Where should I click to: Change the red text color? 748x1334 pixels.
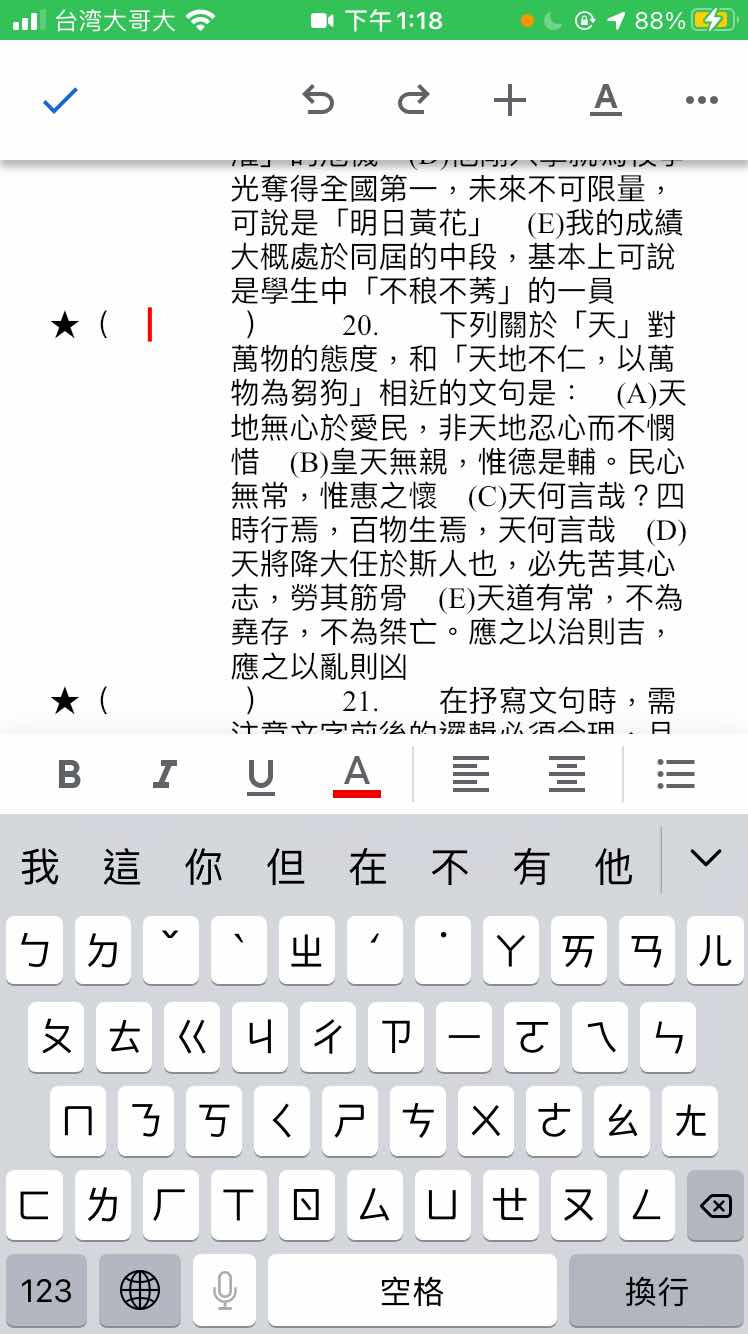click(x=357, y=774)
